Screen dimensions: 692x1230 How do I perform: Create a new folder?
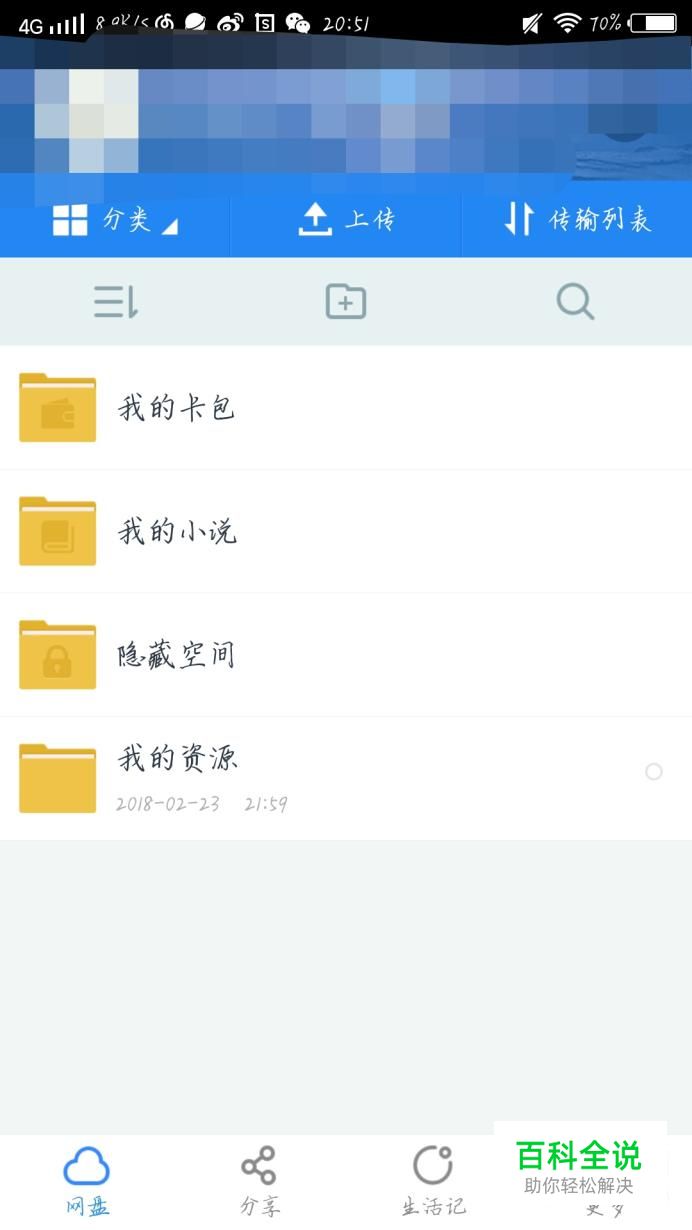point(346,301)
